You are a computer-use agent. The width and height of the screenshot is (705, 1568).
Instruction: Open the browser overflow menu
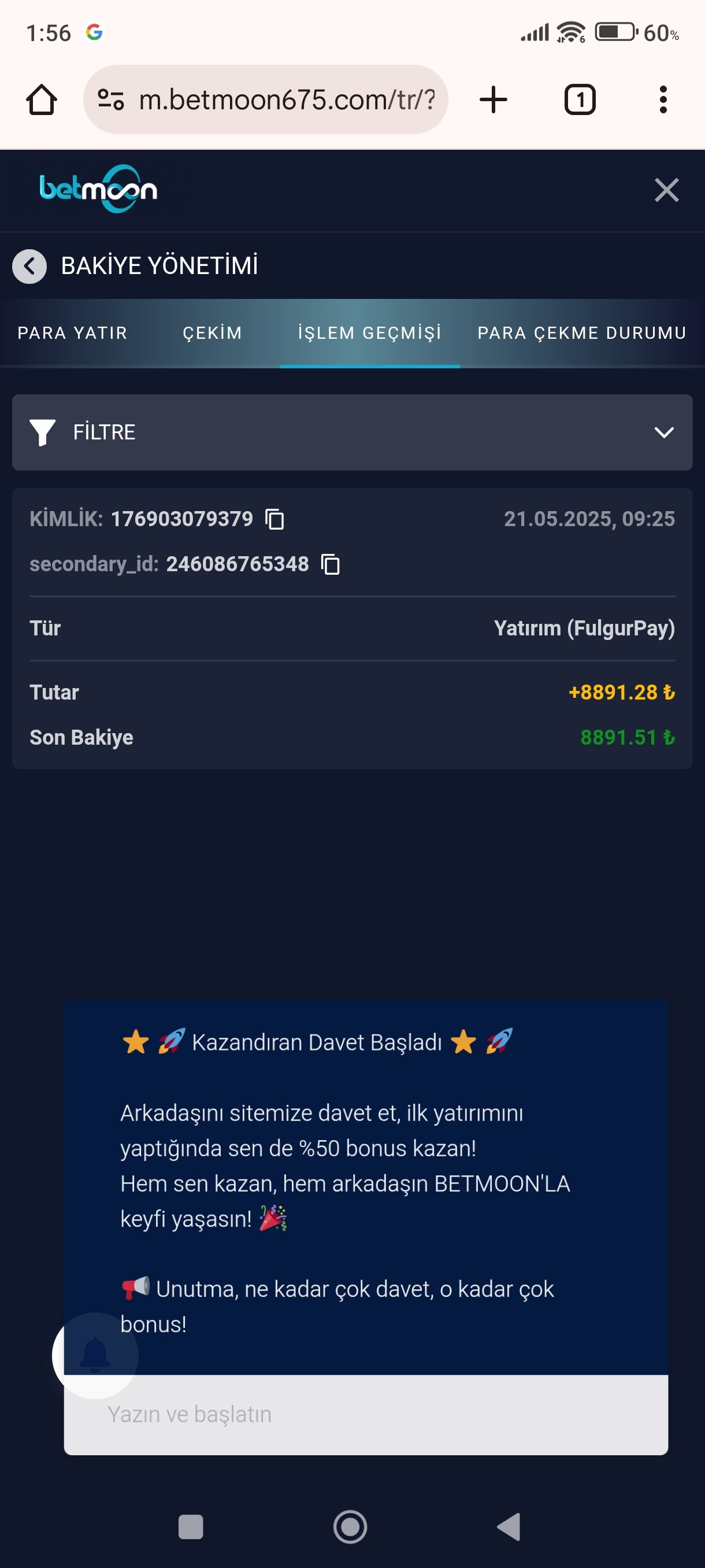point(663,99)
